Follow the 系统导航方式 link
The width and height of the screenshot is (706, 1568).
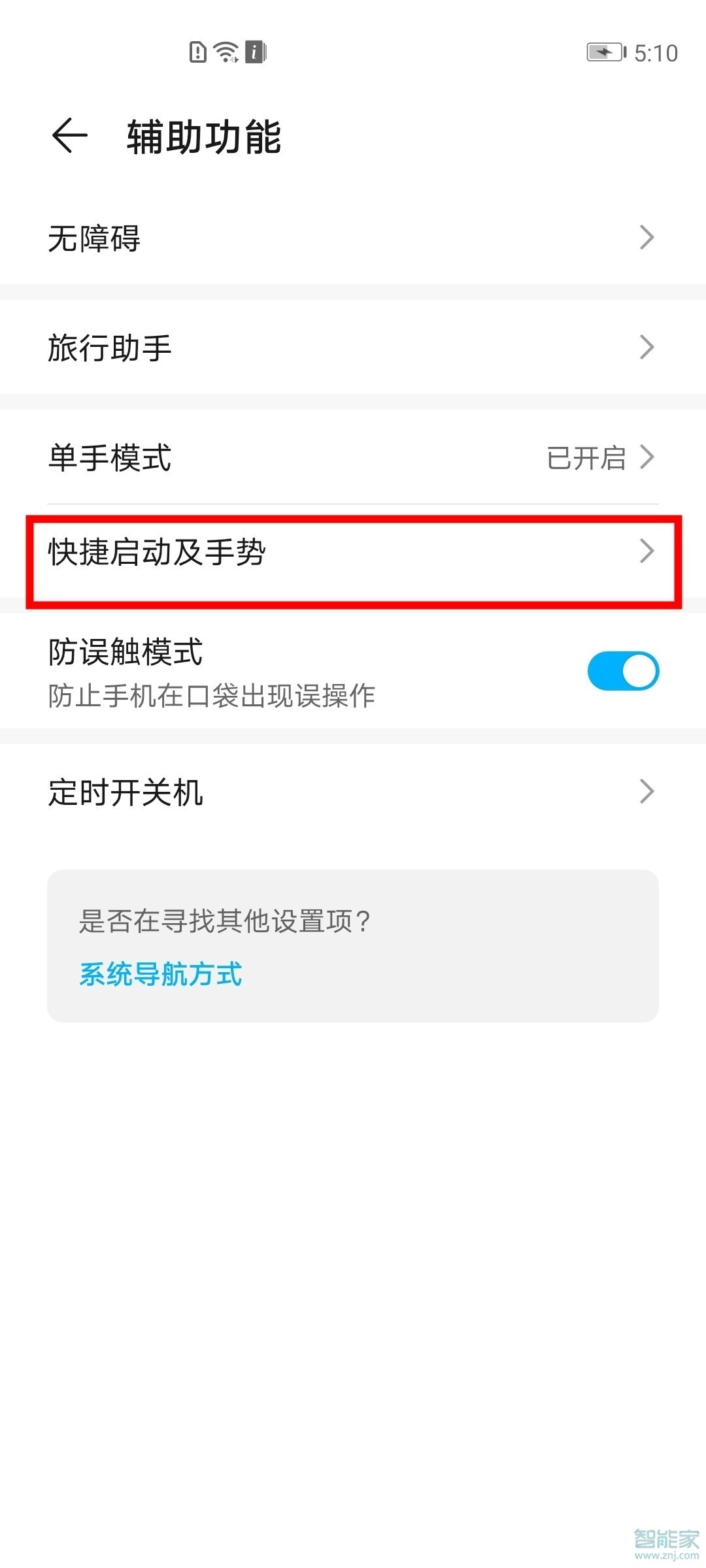[x=161, y=974]
